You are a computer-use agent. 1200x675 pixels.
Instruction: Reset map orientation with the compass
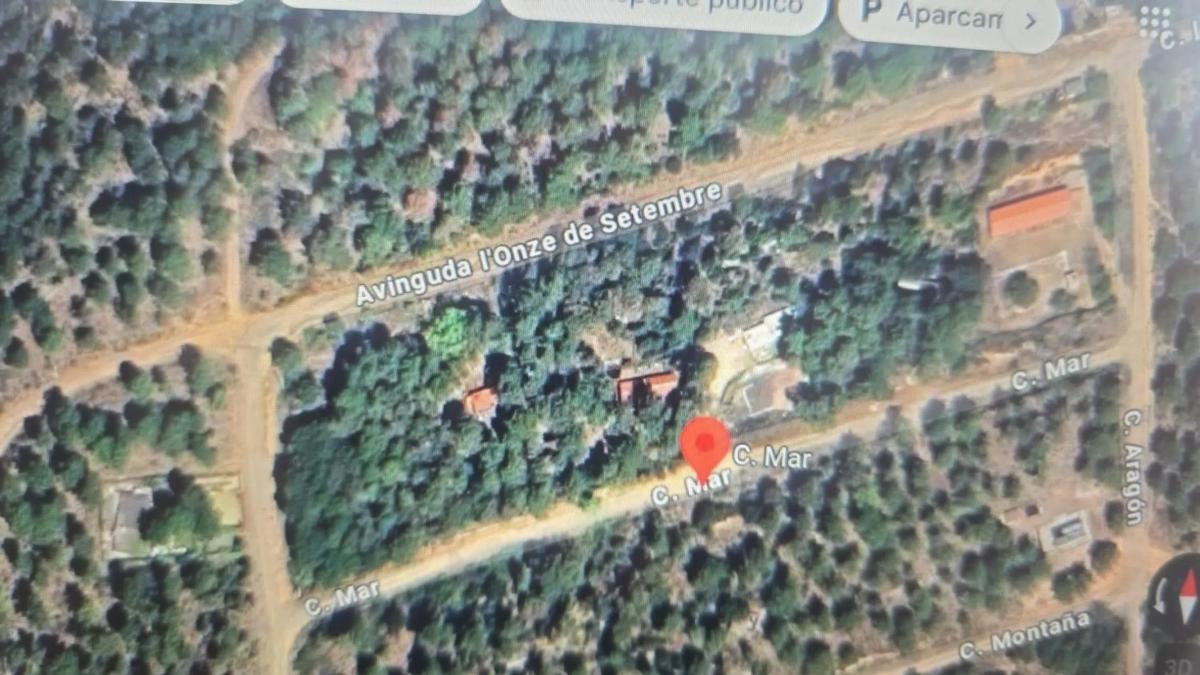click(x=1188, y=595)
